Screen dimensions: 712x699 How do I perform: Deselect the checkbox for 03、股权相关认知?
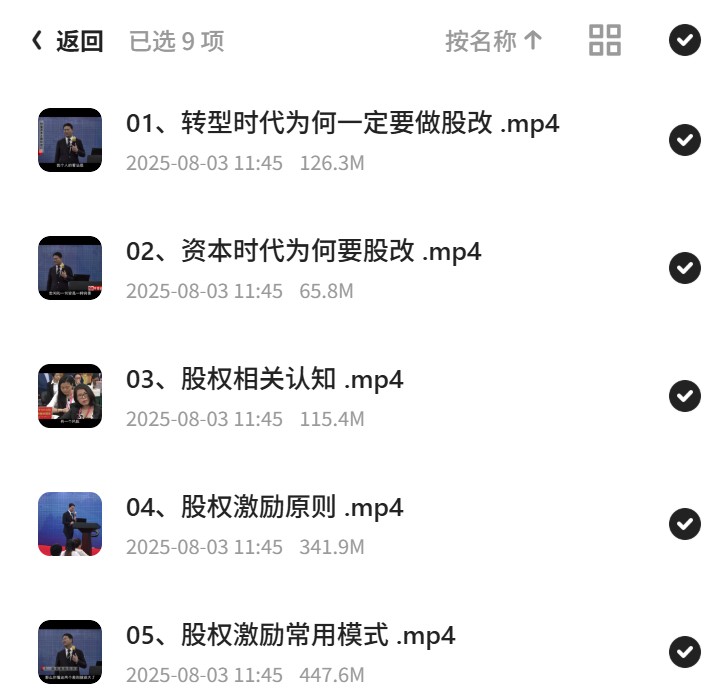[x=684, y=396]
